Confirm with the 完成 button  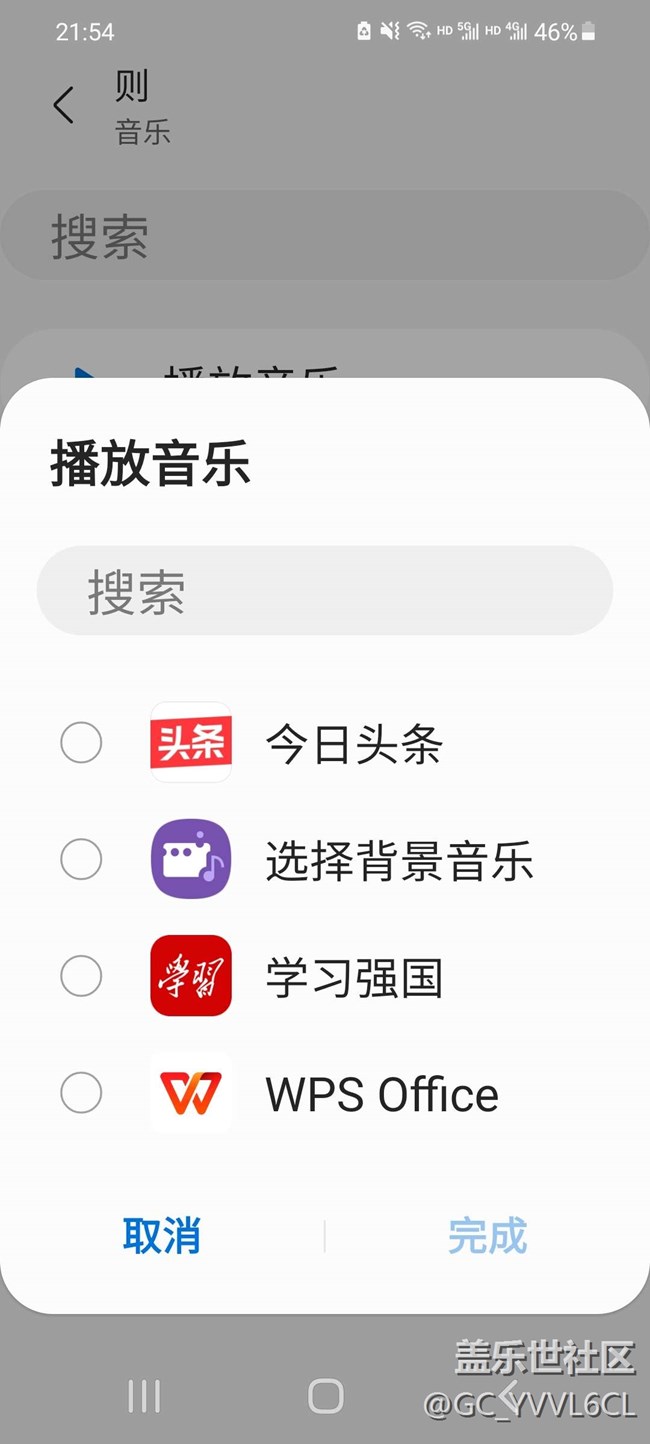487,1236
